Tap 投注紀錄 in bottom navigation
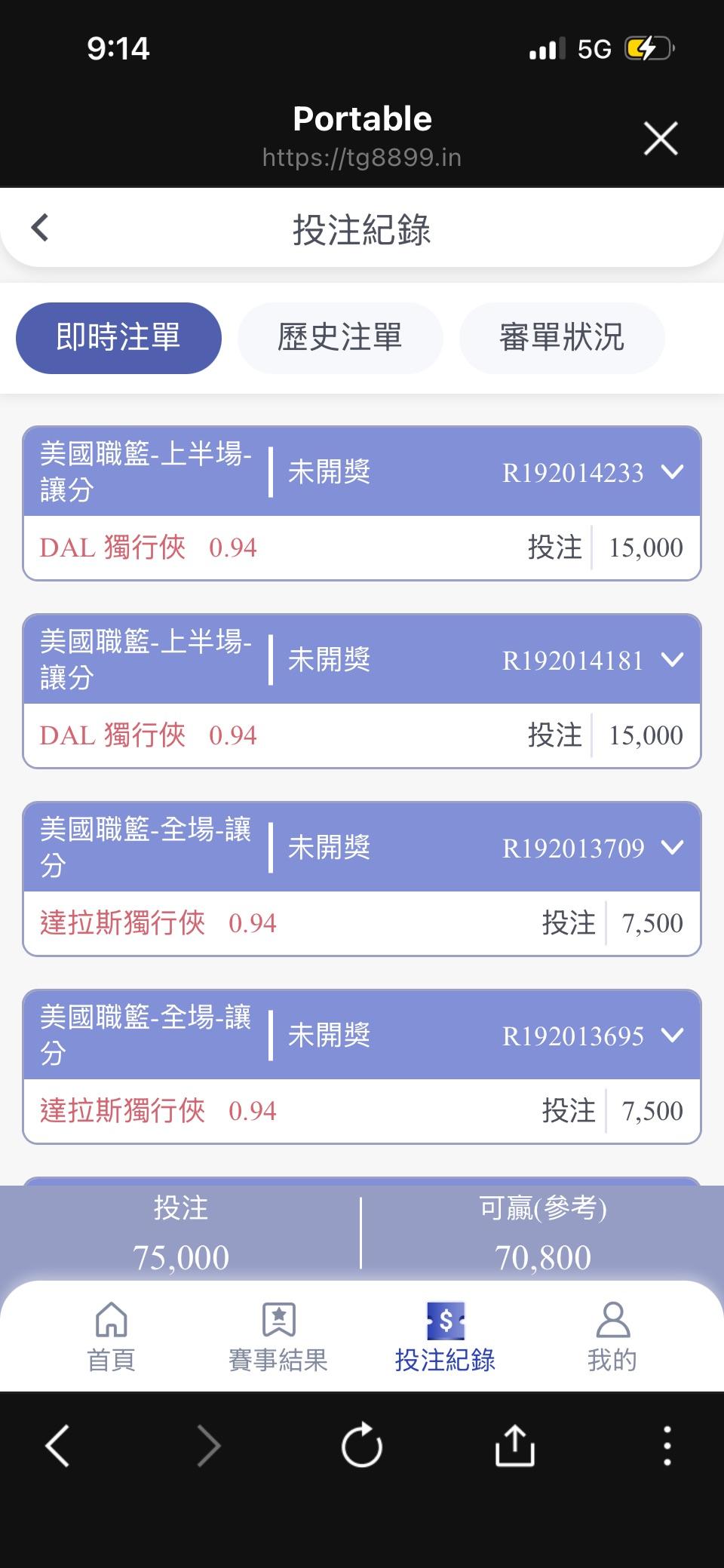The image size is (724, 1568). coord(445,1337)
